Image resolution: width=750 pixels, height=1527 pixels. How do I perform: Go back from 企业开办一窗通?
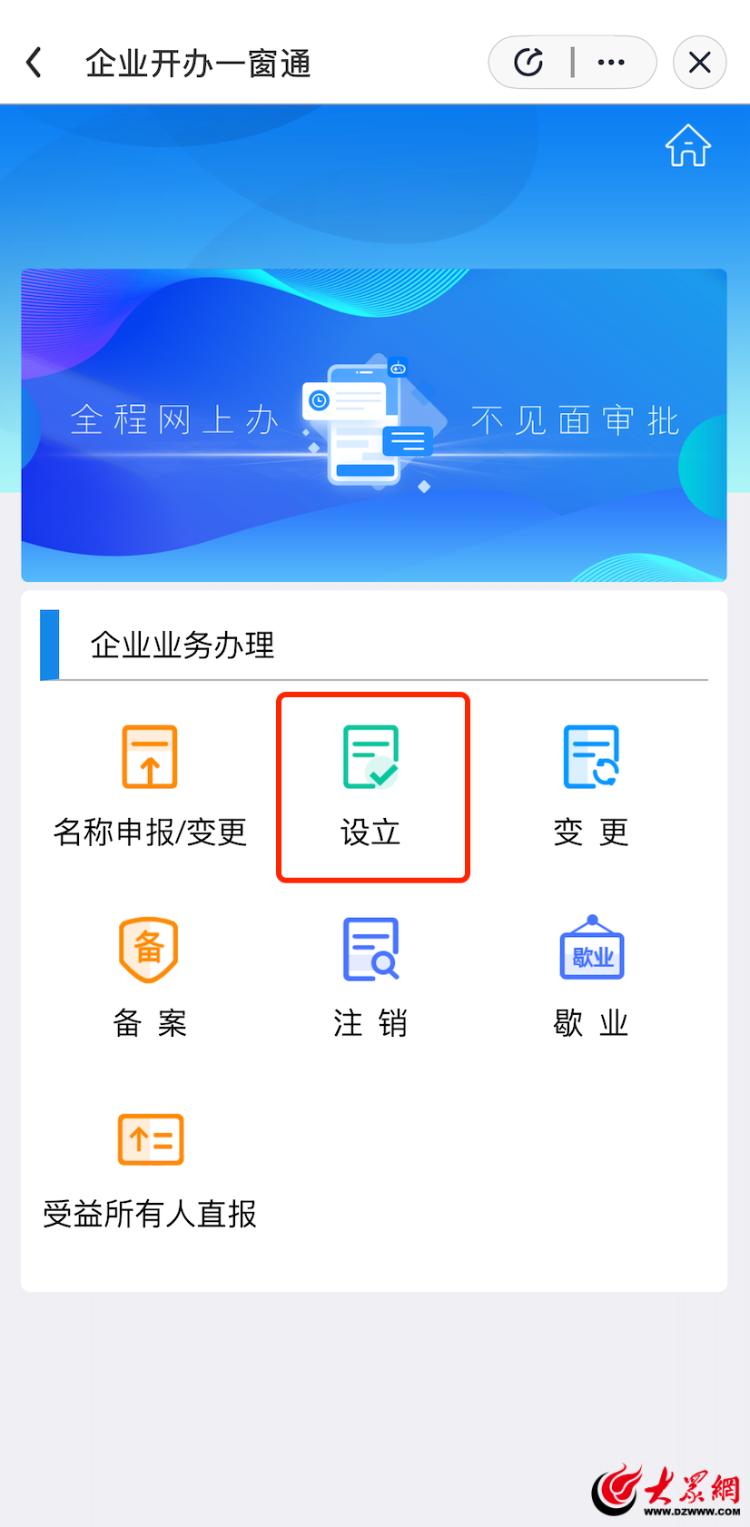point(34,64)
